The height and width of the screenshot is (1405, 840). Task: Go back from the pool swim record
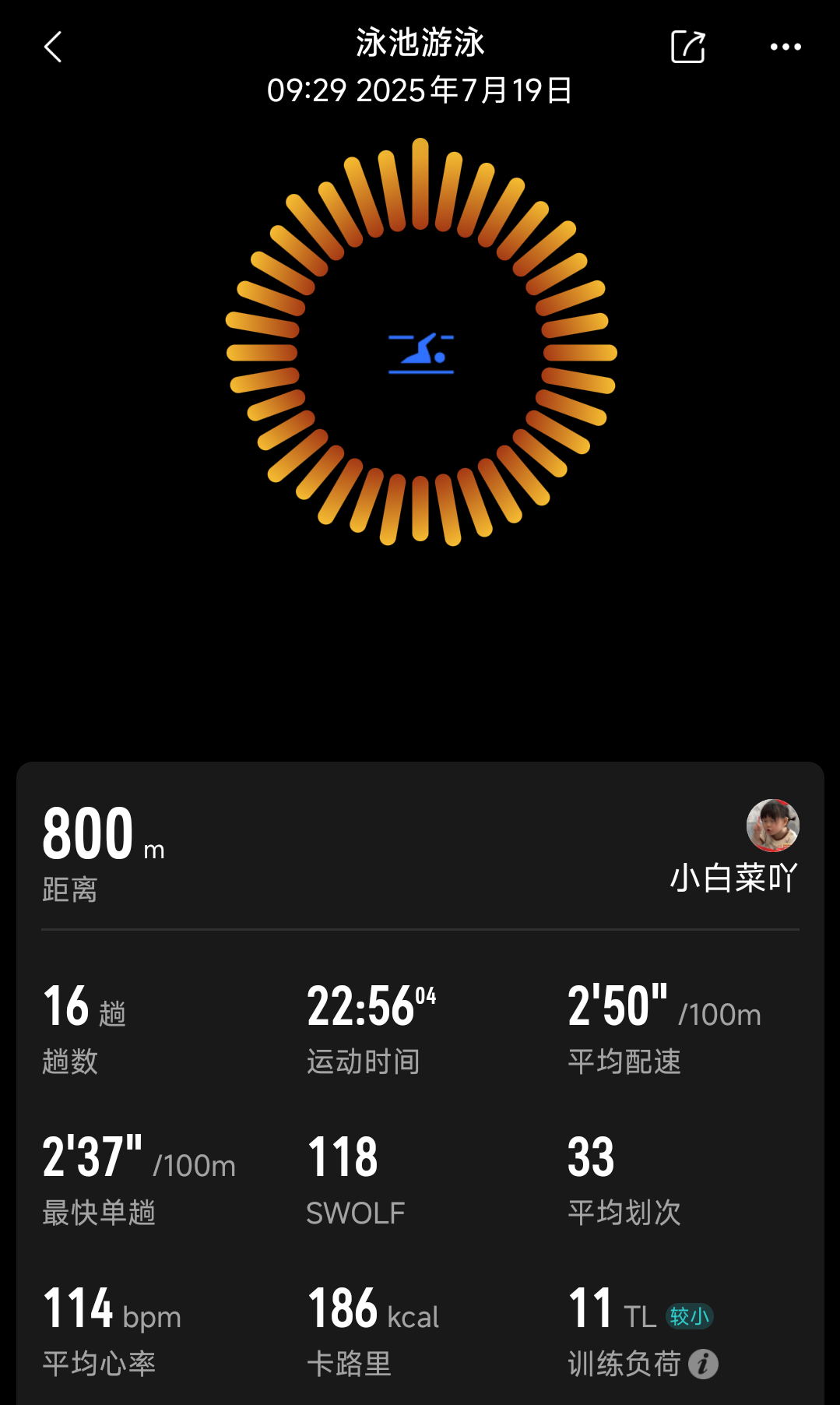(53, 48)
